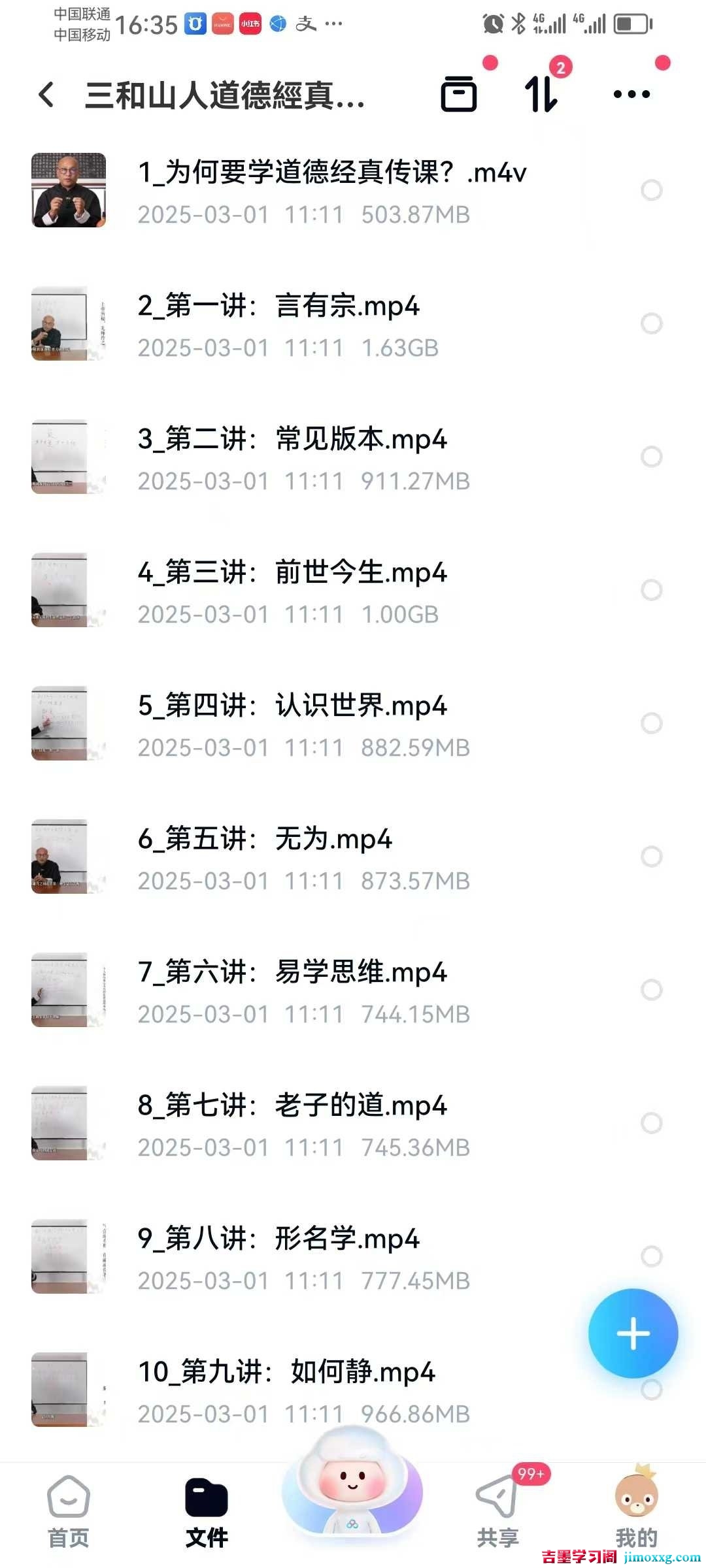Tap the thumbnail of the first lecture video

tap(68, 189)
